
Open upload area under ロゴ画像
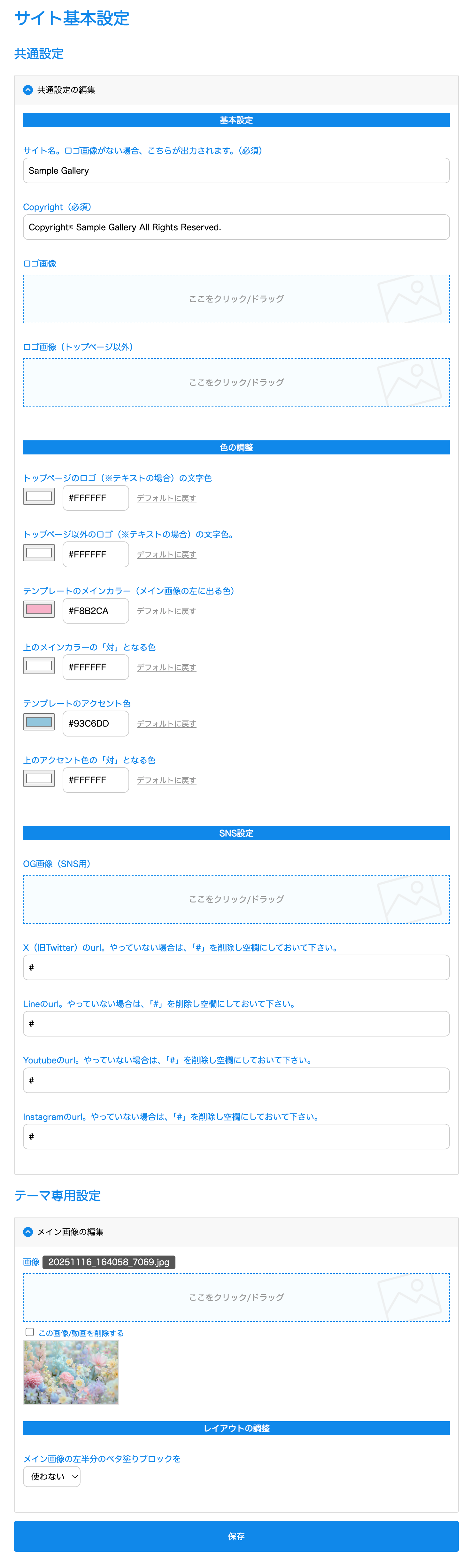(x=236, y=299)
